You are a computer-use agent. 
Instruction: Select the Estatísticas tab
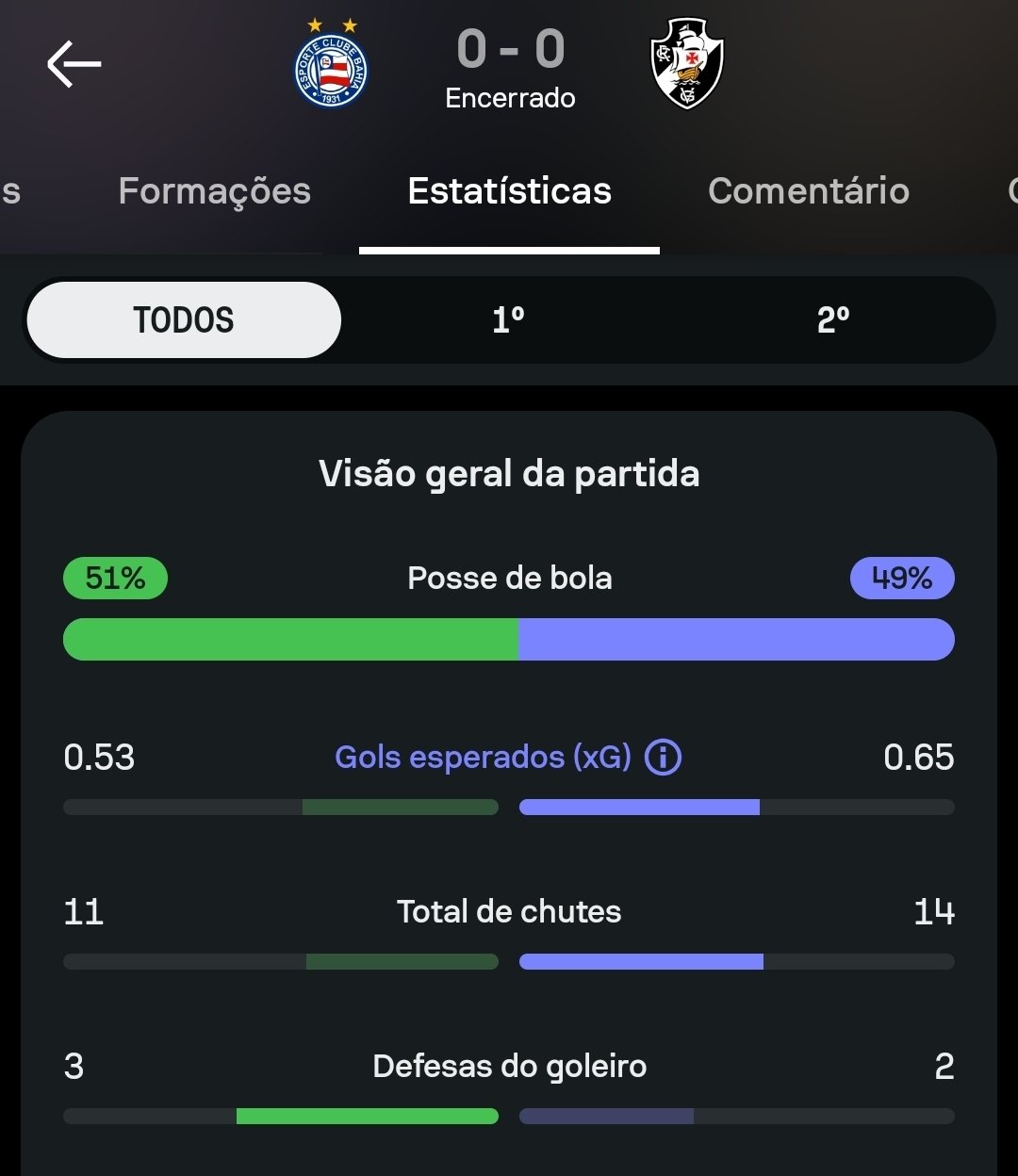[x=509, y=191]
